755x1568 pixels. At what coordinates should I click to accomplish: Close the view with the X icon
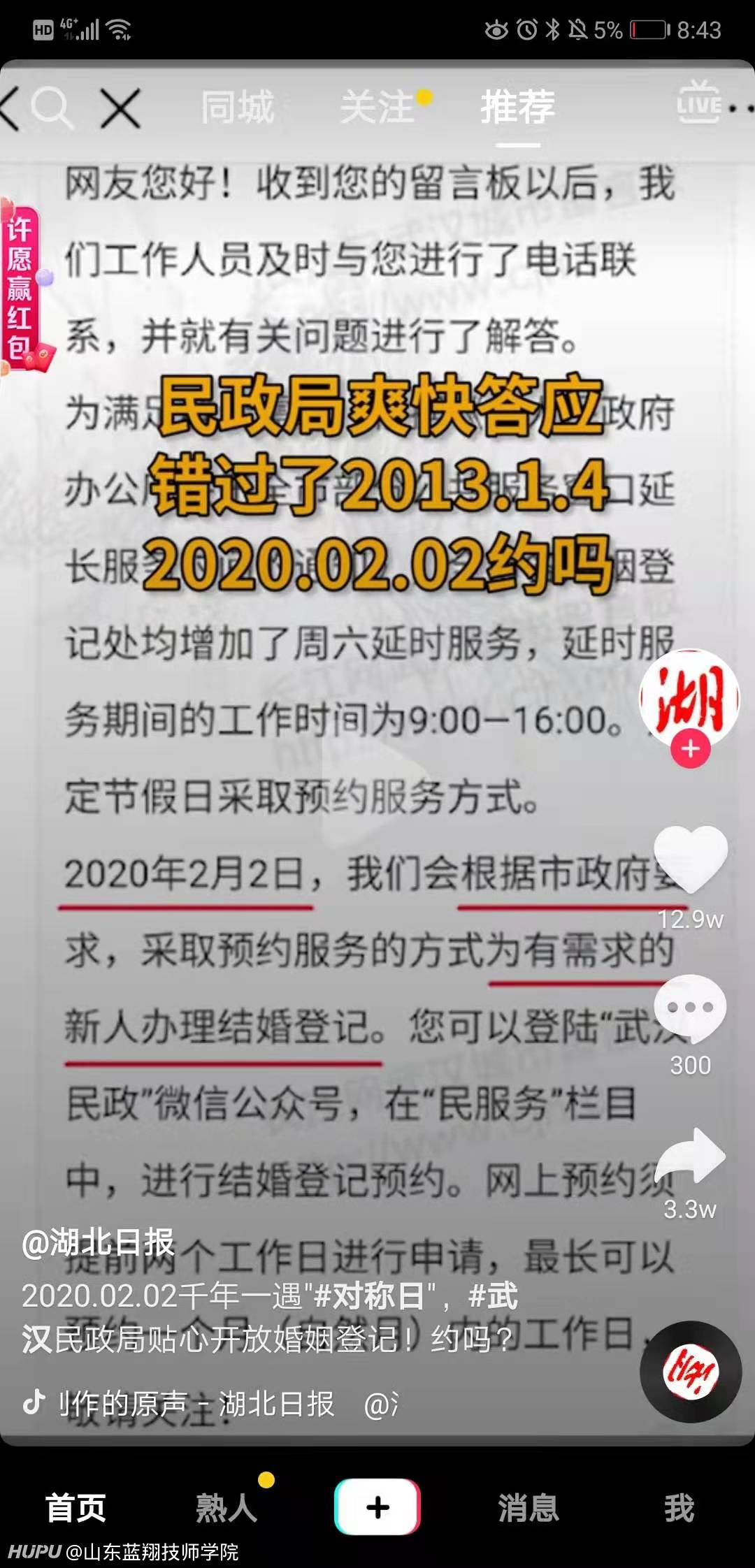(x=120, y=108)
